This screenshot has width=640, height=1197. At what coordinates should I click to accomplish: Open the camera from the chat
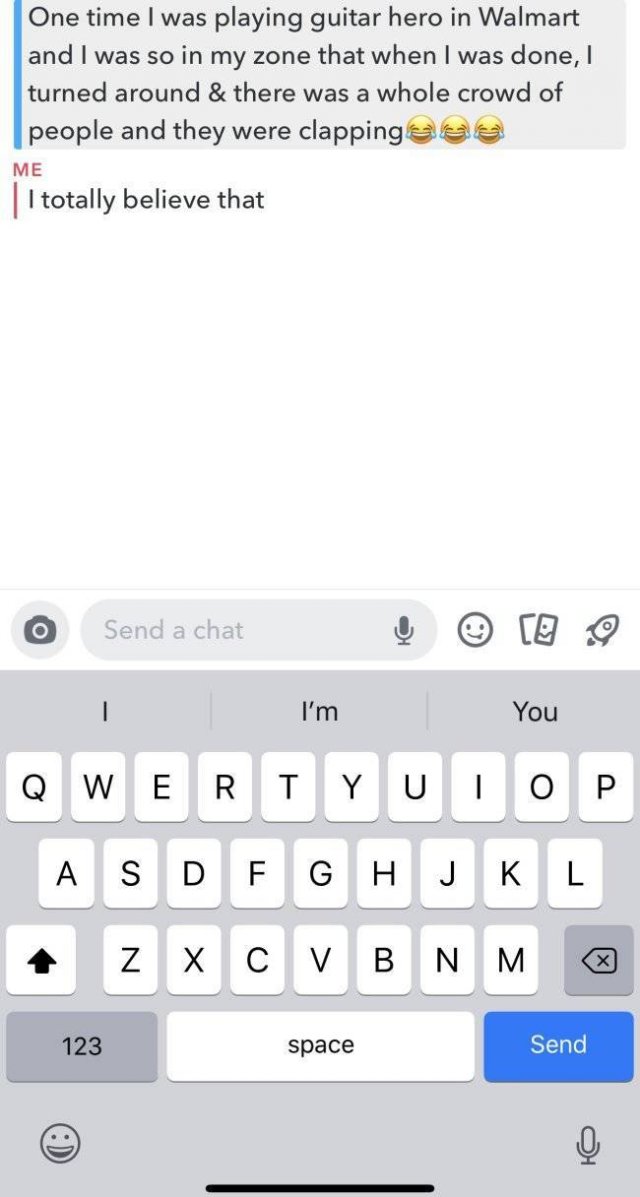(40, 630)
